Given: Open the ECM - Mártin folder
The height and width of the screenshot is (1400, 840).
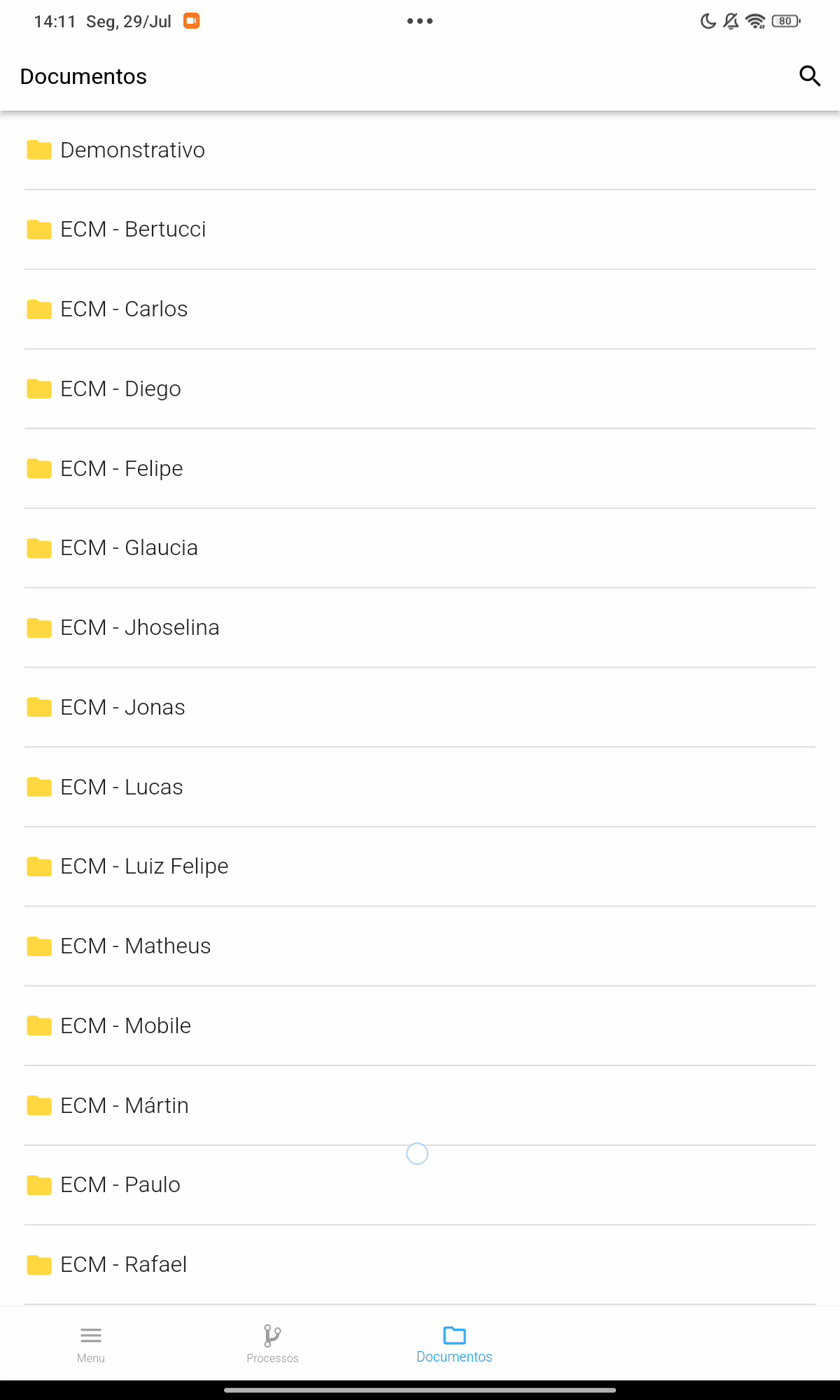Looking at the screenshot, I should (420, 1106).
